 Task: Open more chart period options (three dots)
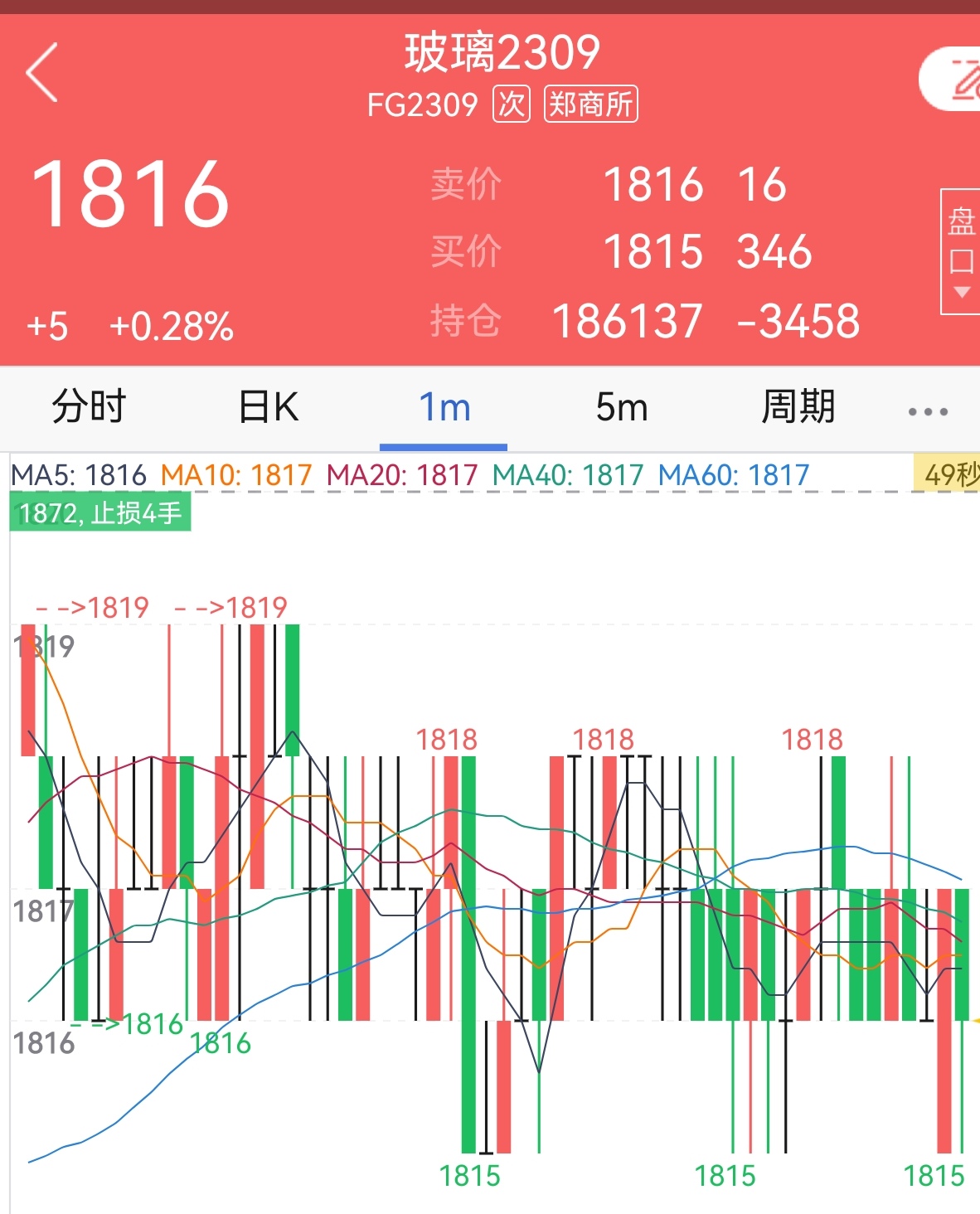click(928, 411)
